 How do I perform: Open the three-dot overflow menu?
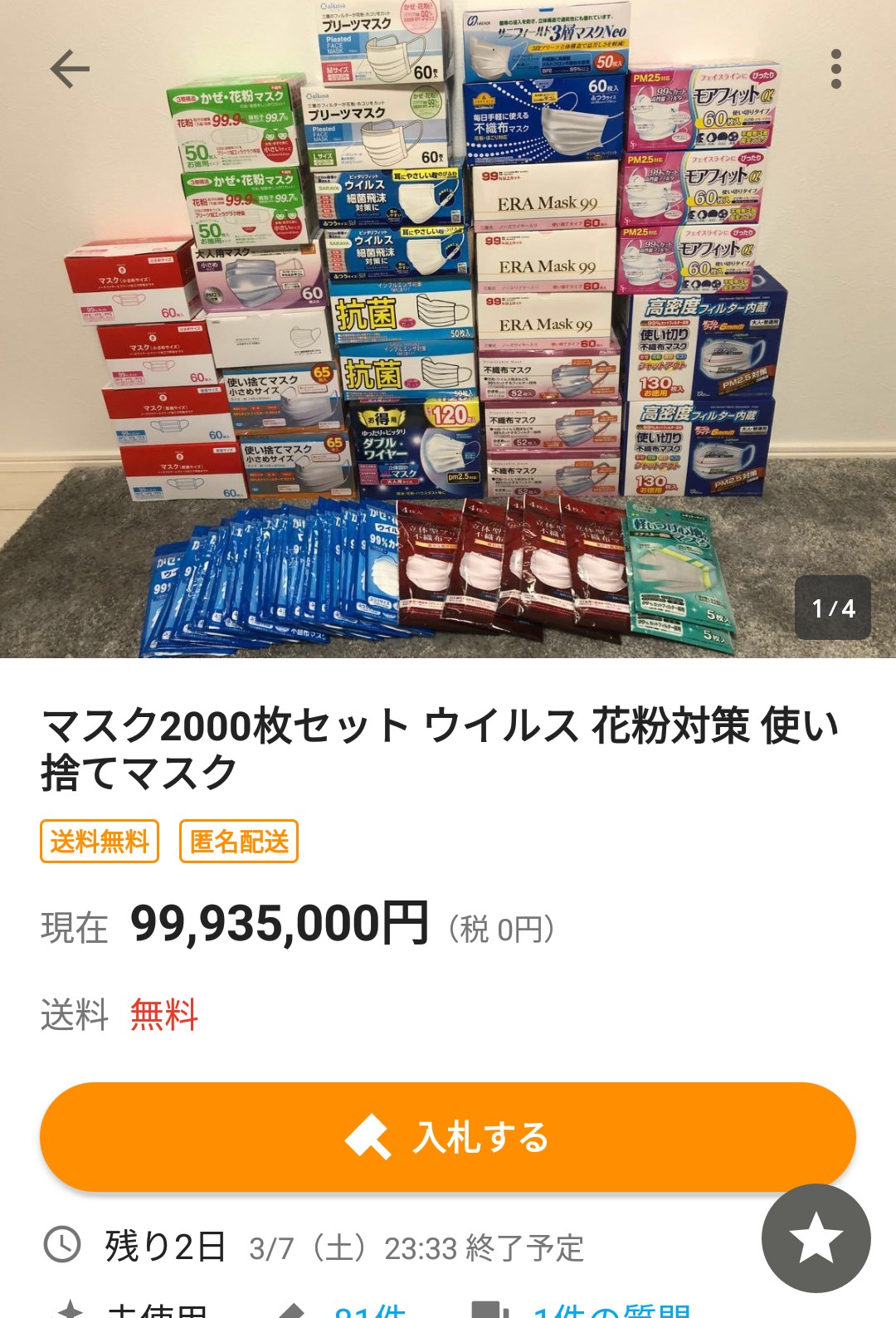[x=835, y=68]
